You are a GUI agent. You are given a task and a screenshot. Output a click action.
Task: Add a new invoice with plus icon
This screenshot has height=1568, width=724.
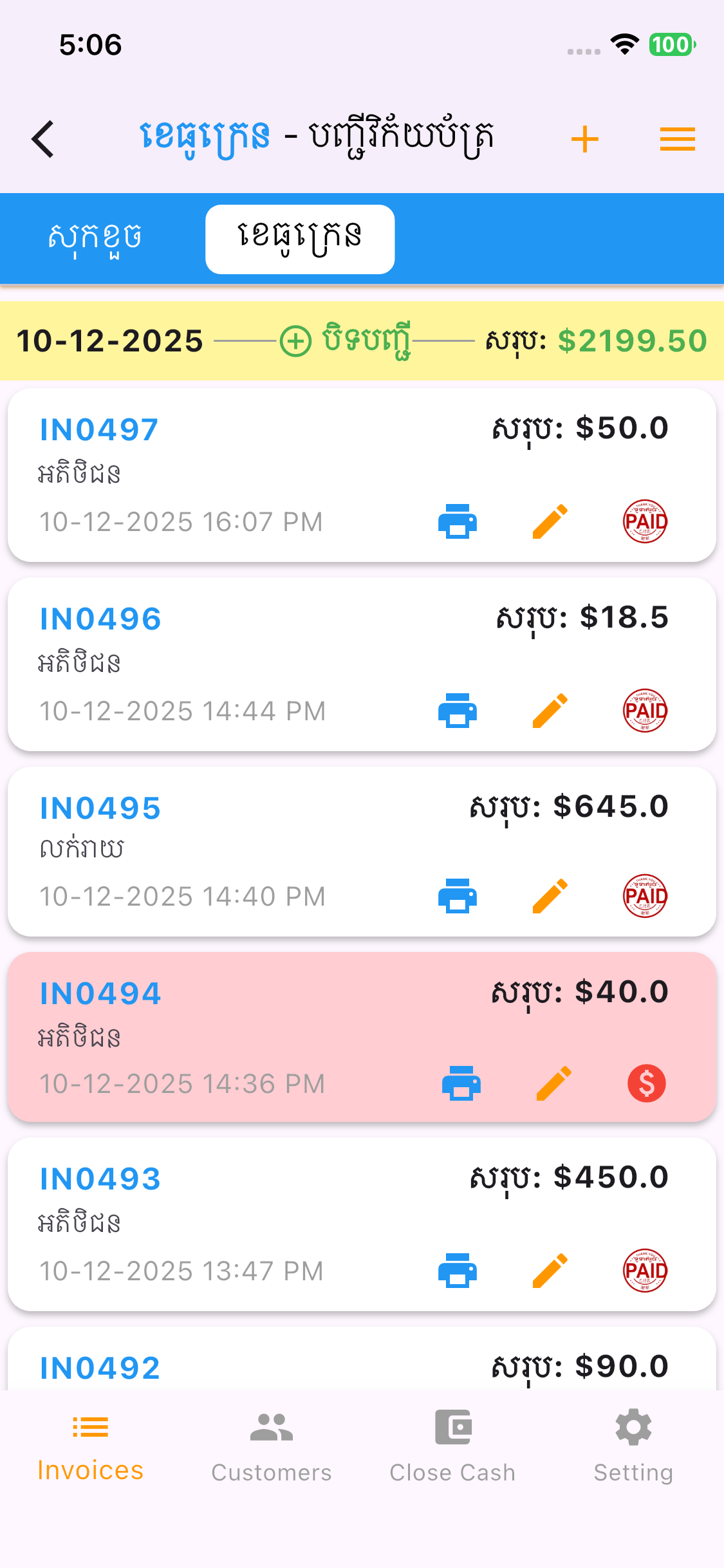[584, 139]
